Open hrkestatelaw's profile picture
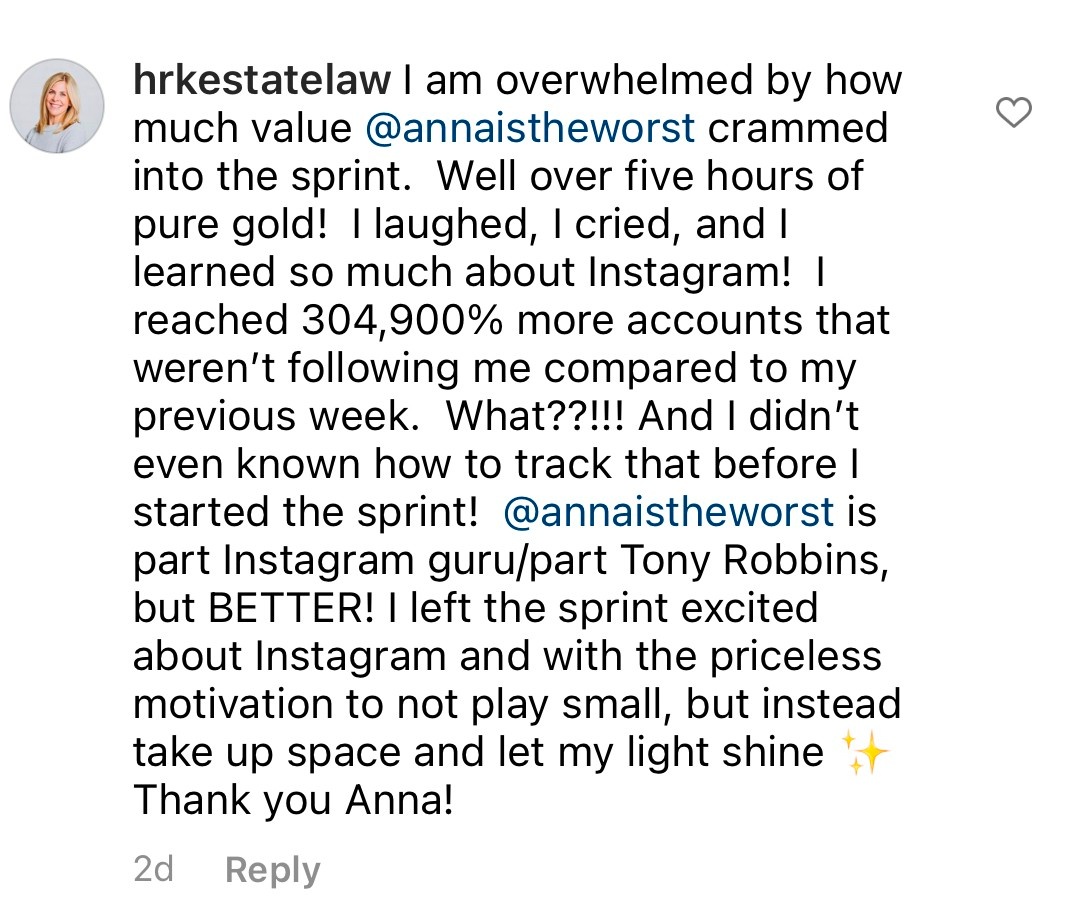This screenshot has height=907, width=1074. pos(57,105)
